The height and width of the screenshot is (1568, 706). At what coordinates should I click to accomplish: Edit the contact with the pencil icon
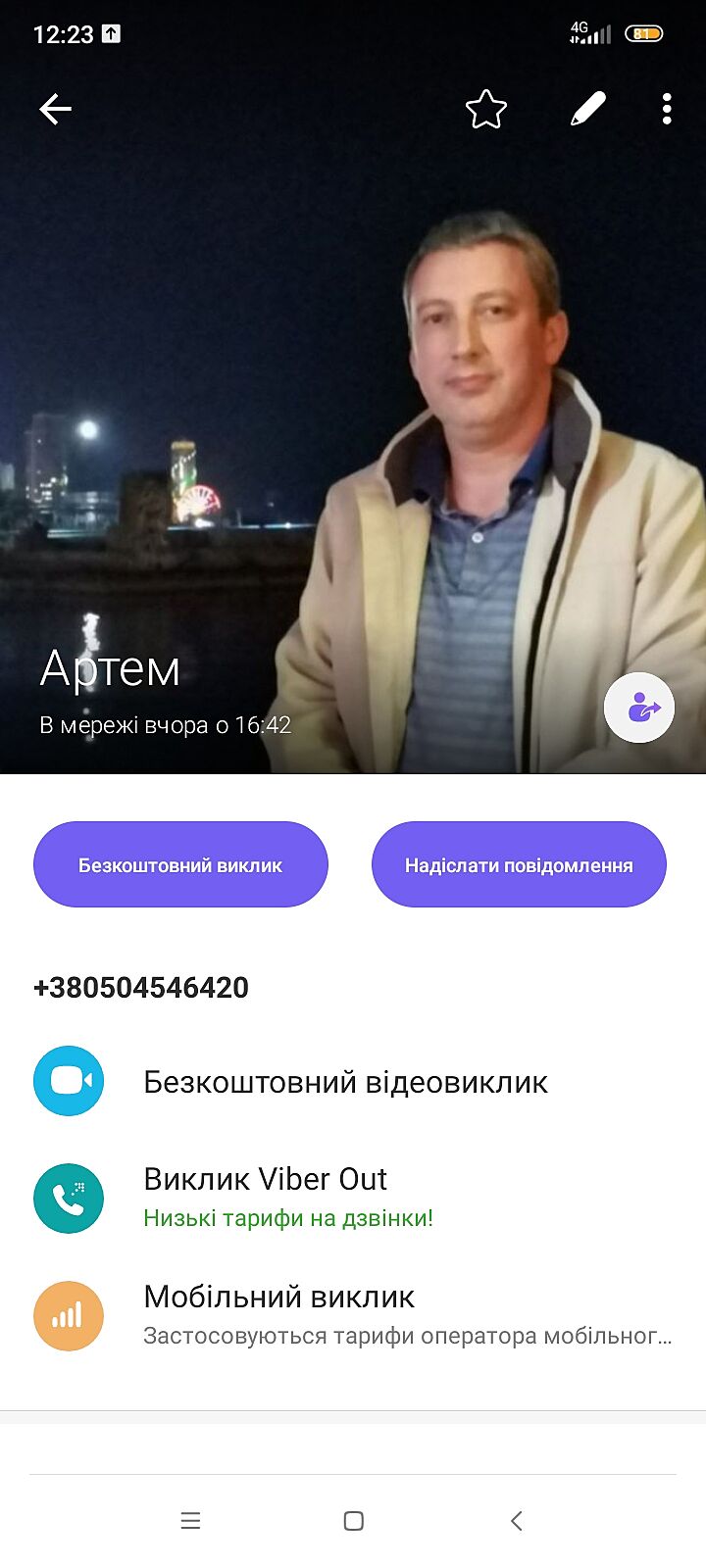588,109
